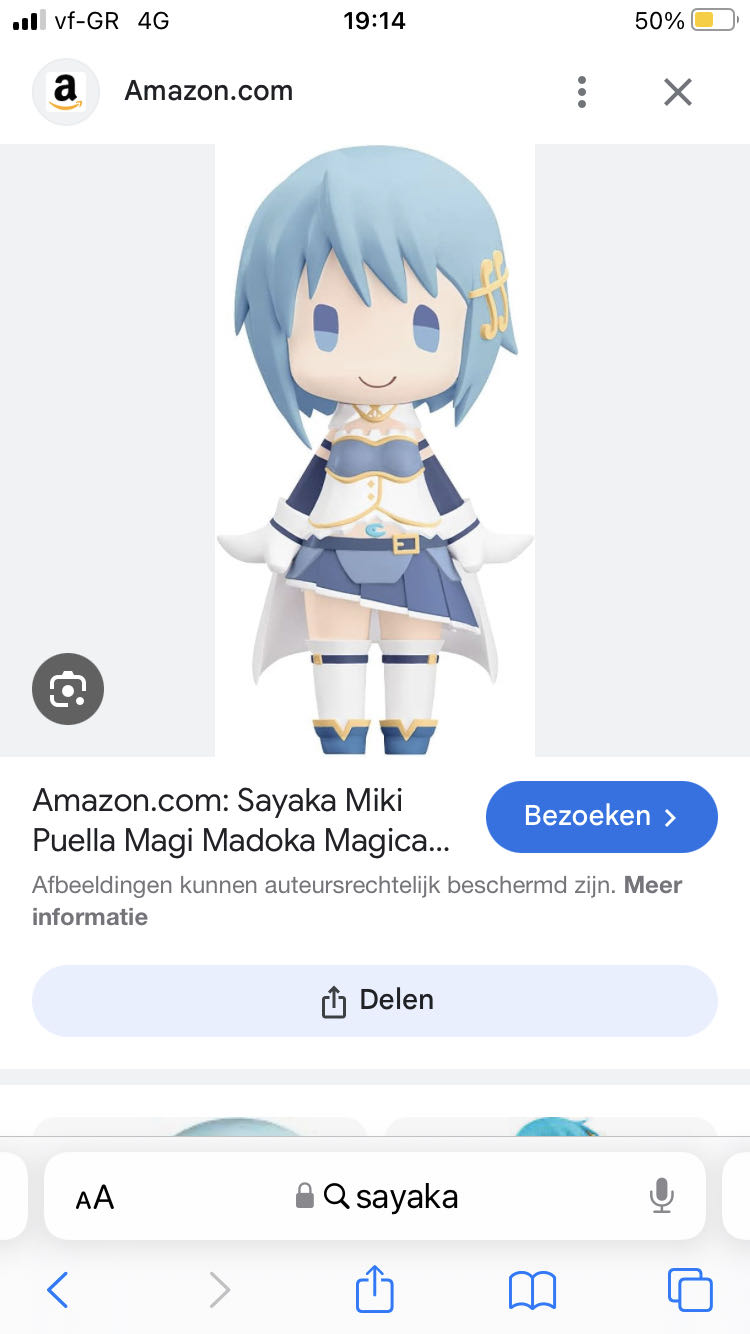Close the image viewer overlay
The width and height of the screenshot is (750, 1334).
click(x=677, y=91)
